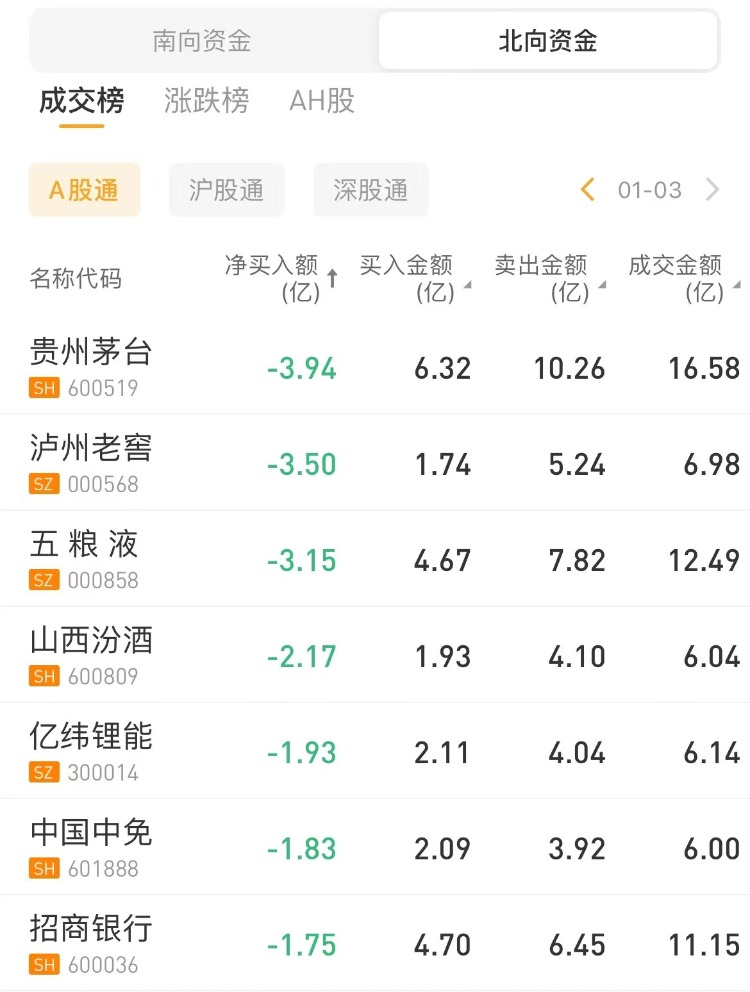Sort by 成交金额 column
Screen dimensions: 750x992
682,278
